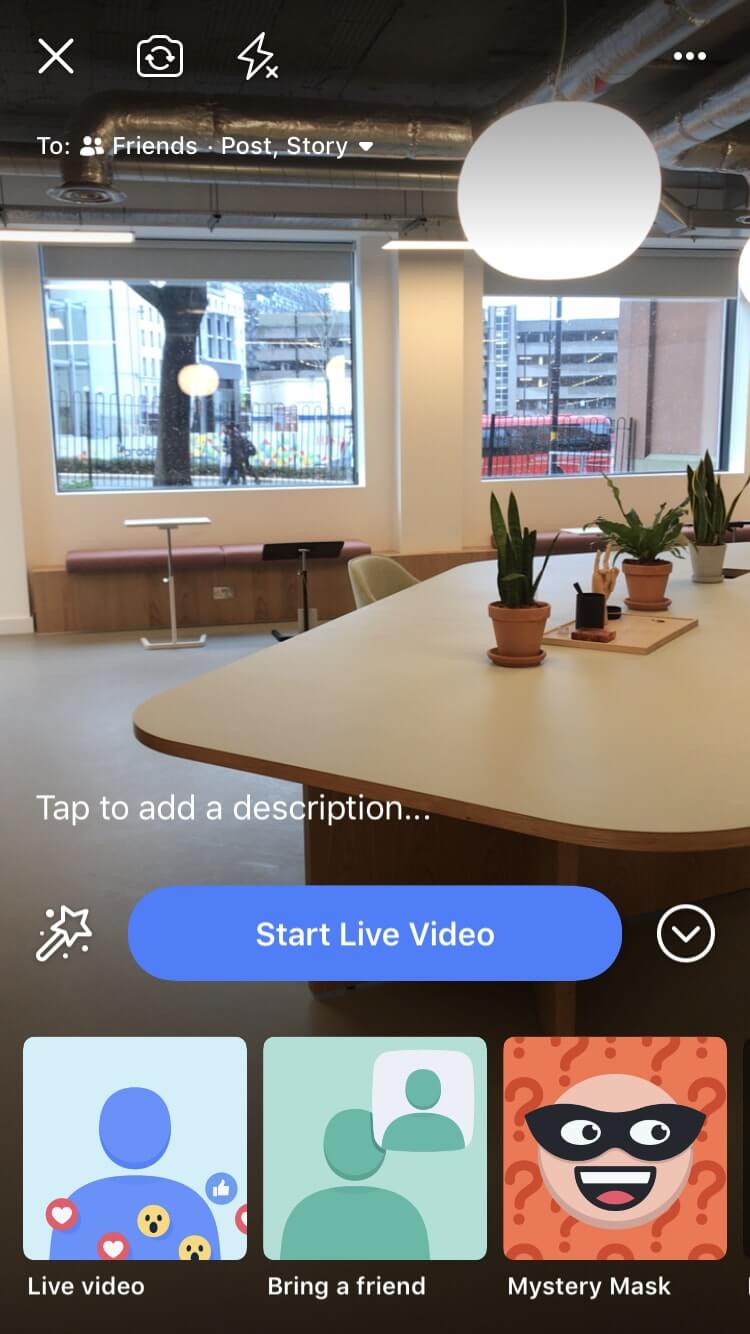This screenshot has width=750, height=1334.
Task: Tap to add a description
Action: click(x=233, y=808)
